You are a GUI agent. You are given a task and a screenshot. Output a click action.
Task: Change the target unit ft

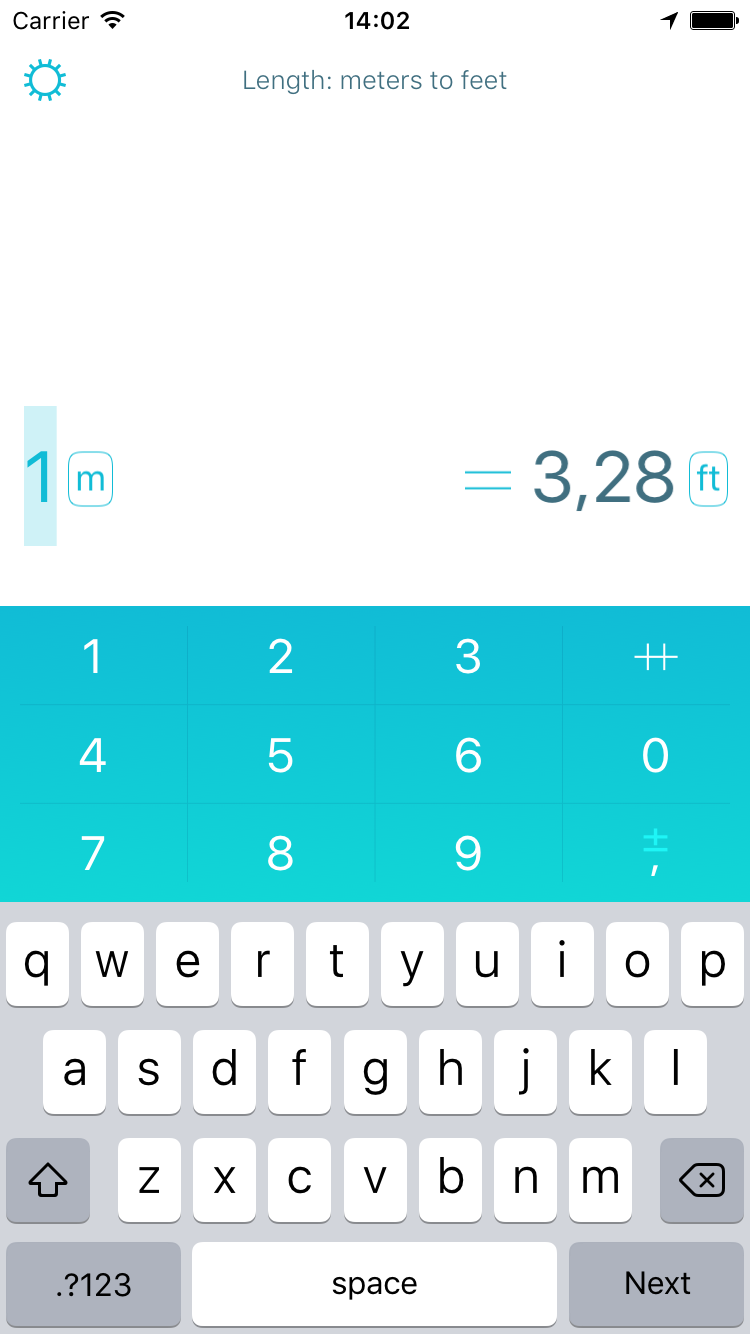pos(708,479)
